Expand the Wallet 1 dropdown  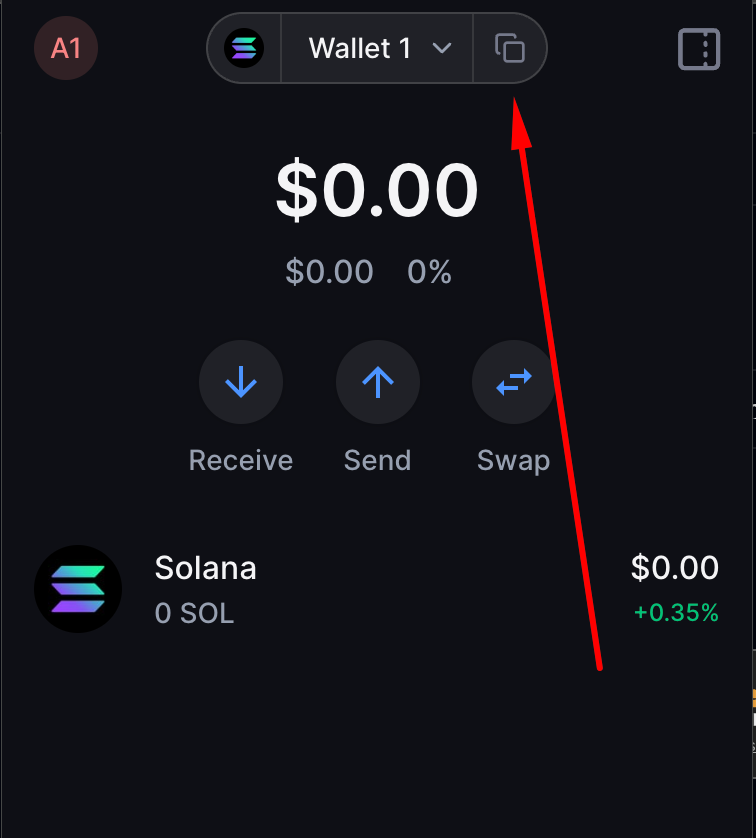(378, 48)
